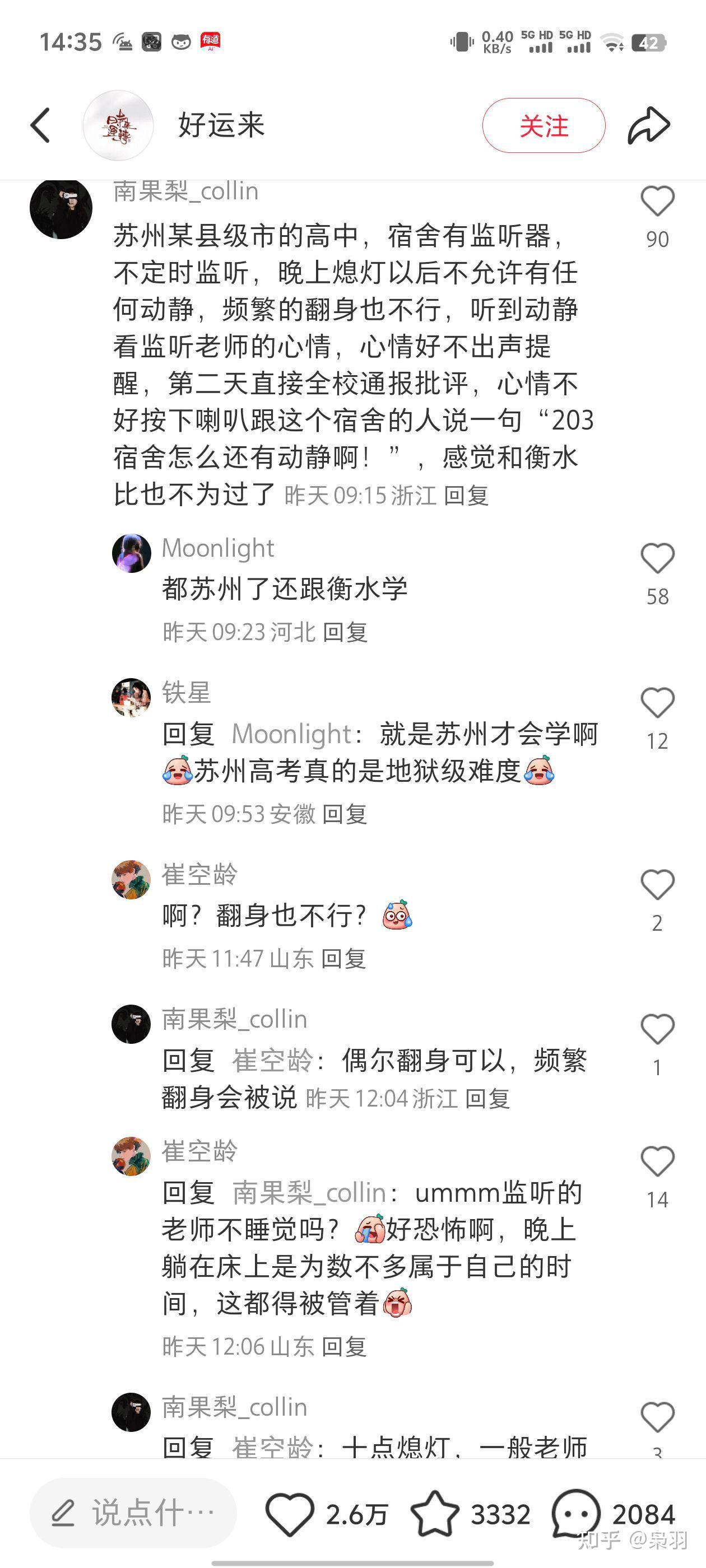Follow 好运来 with the 关注 button
The height and width of the screenshot is (1568, 706).
(x=544, y=125)
